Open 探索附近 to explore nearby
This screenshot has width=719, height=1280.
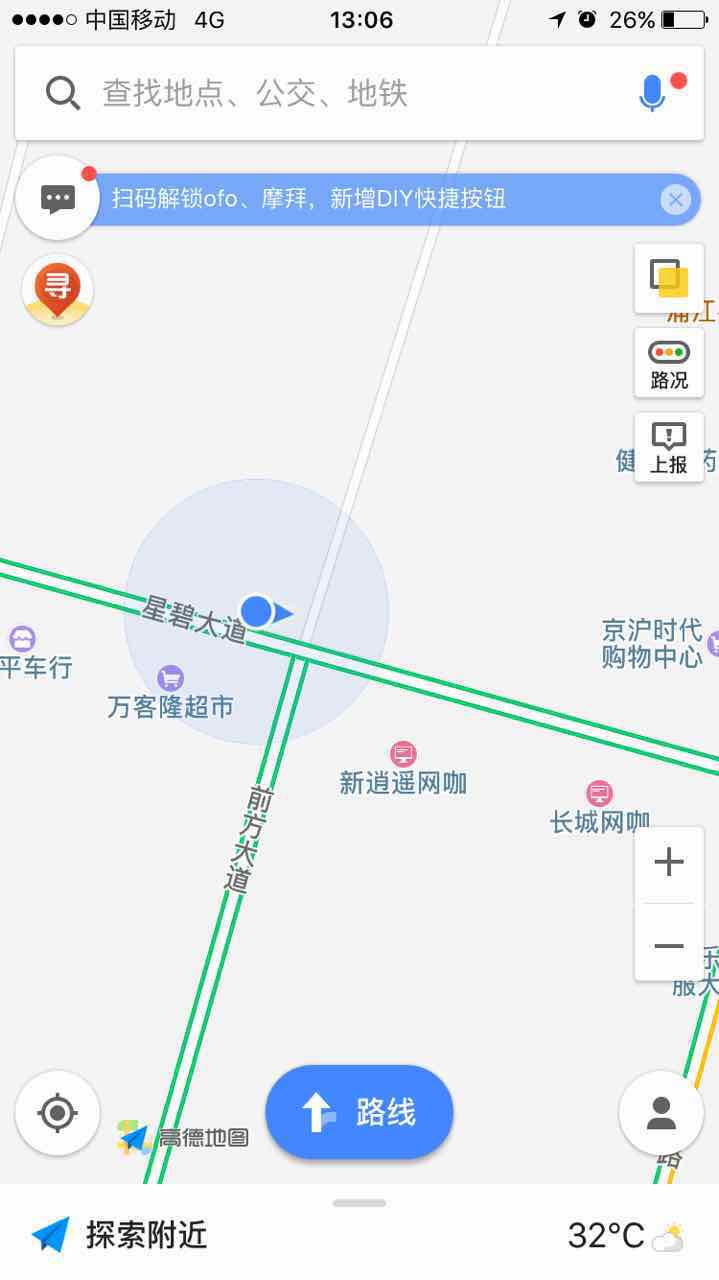pyautogui.click(x=120, y=1235)
